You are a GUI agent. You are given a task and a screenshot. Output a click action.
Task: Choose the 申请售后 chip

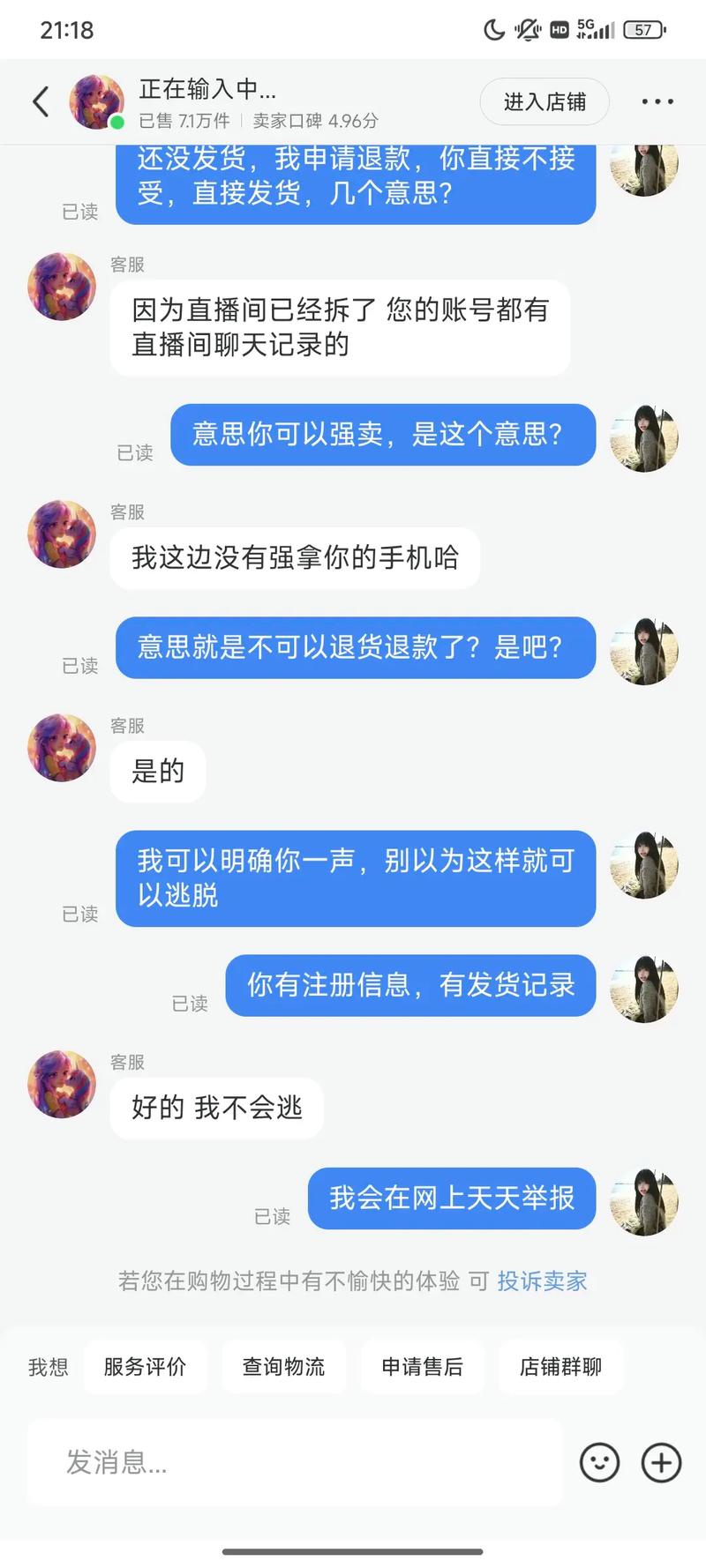pyautogui.click(x=422, y=1366)
